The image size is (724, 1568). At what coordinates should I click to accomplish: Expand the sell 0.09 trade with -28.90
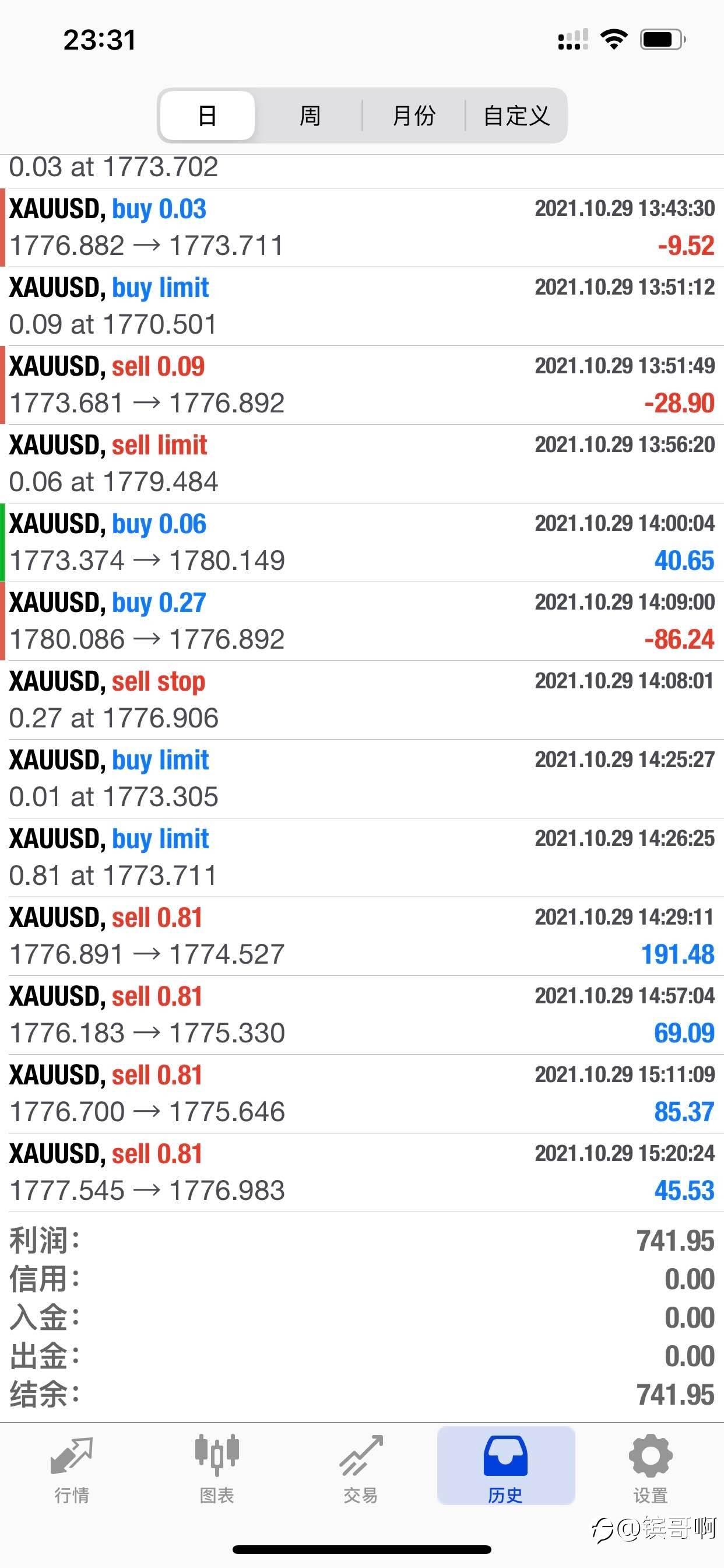(x=362, y=384)
